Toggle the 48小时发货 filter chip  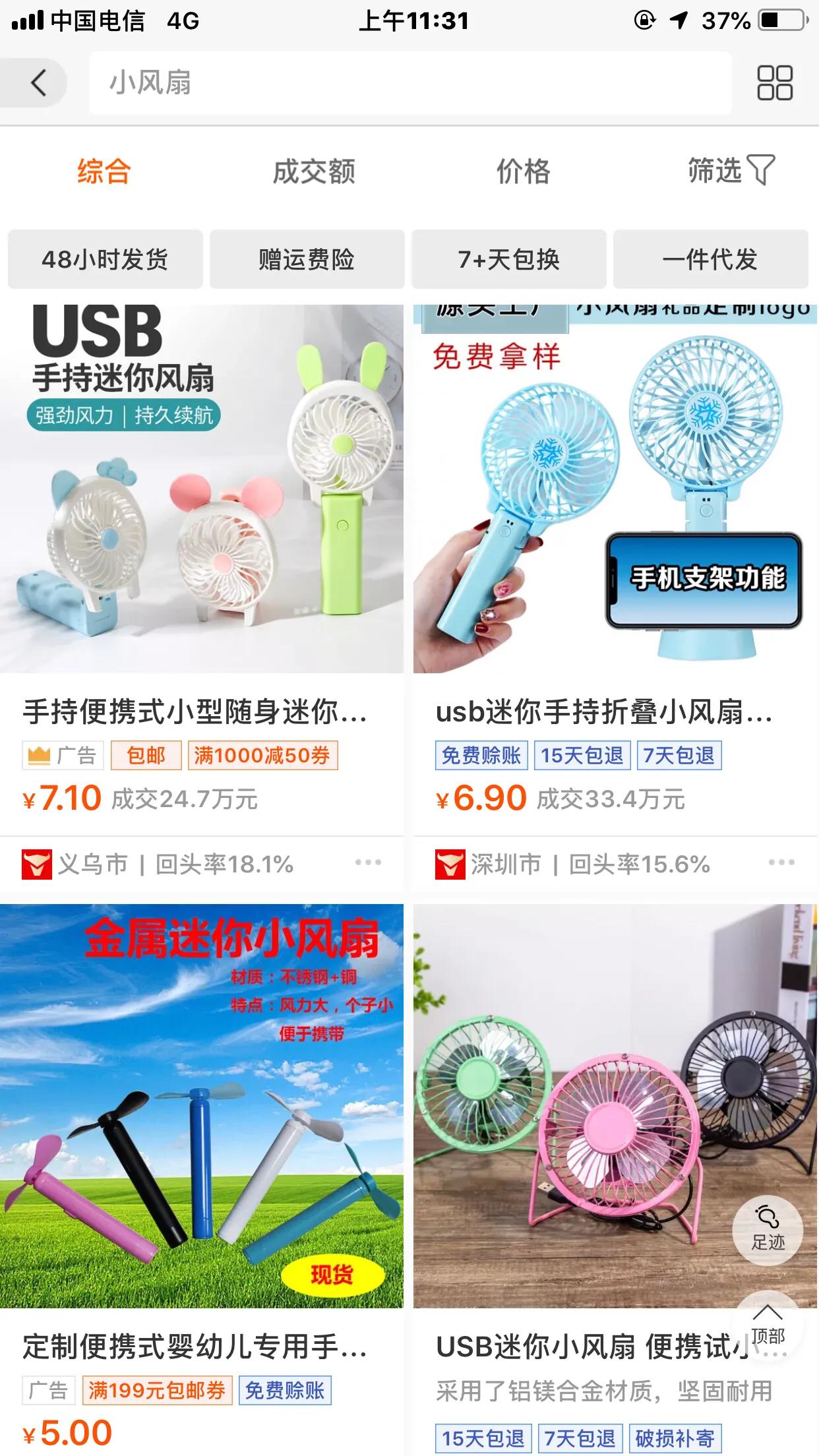coord(105,259)
